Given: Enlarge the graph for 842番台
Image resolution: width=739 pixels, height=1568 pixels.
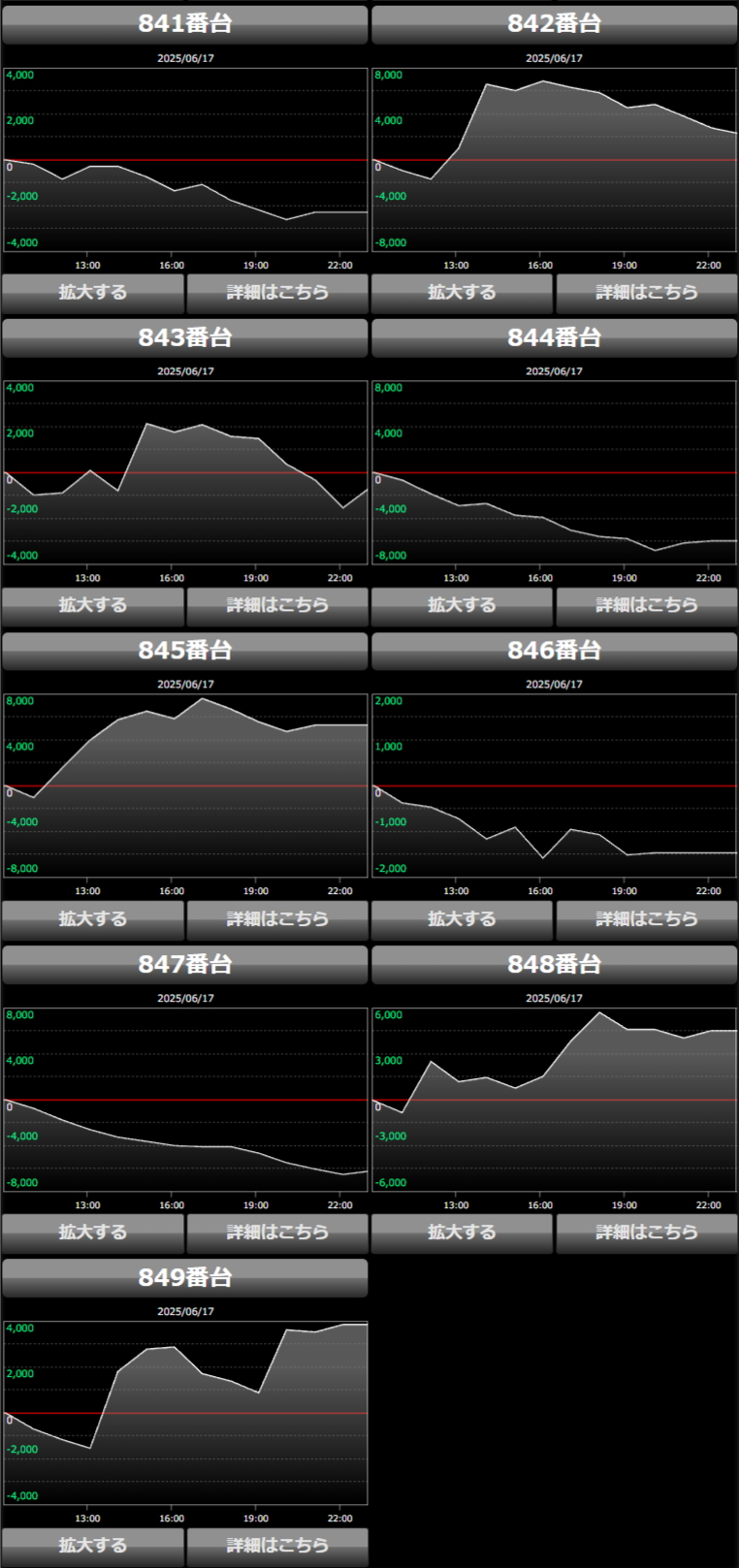Looking at the screenshot, I should click(x=462, y=292).
